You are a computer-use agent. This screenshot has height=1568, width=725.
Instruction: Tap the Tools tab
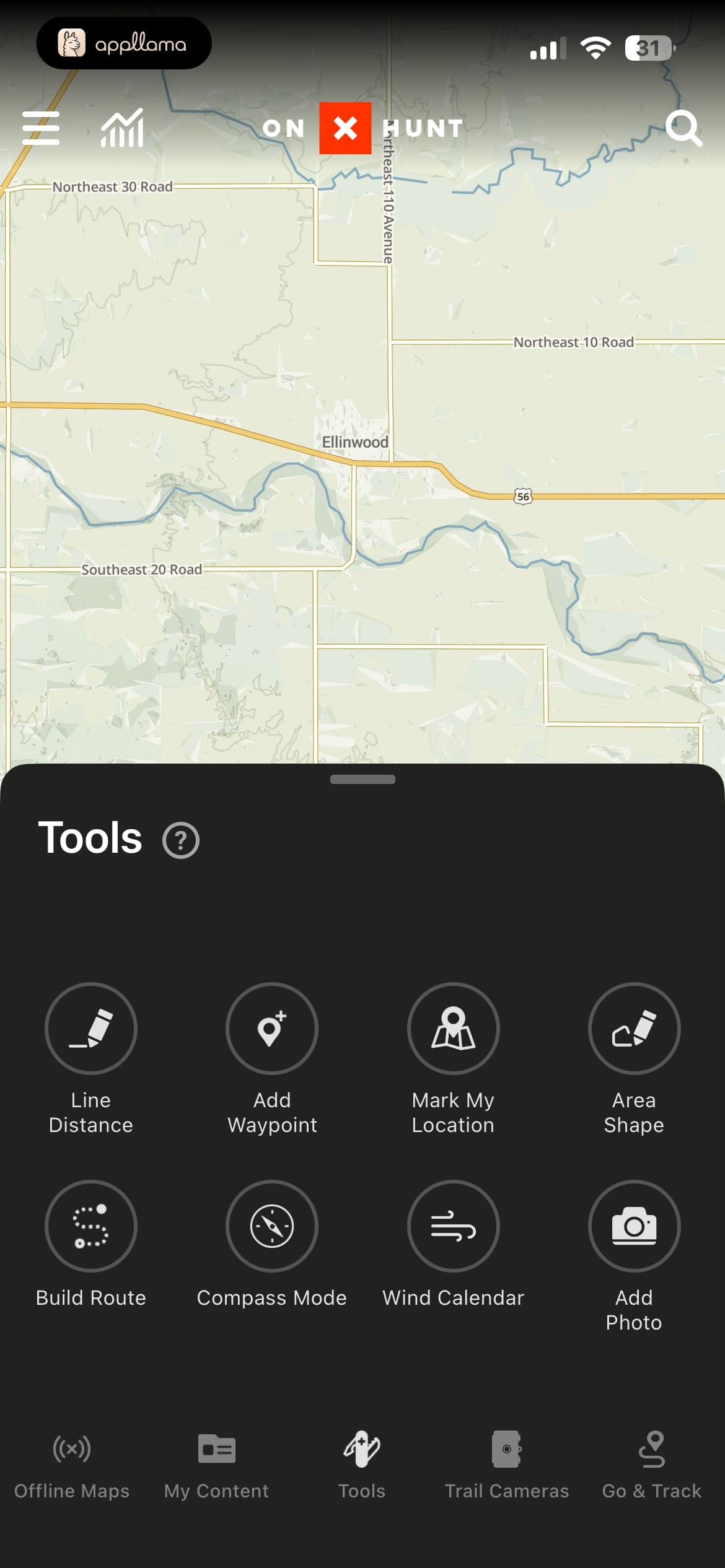click(362, 1466)
